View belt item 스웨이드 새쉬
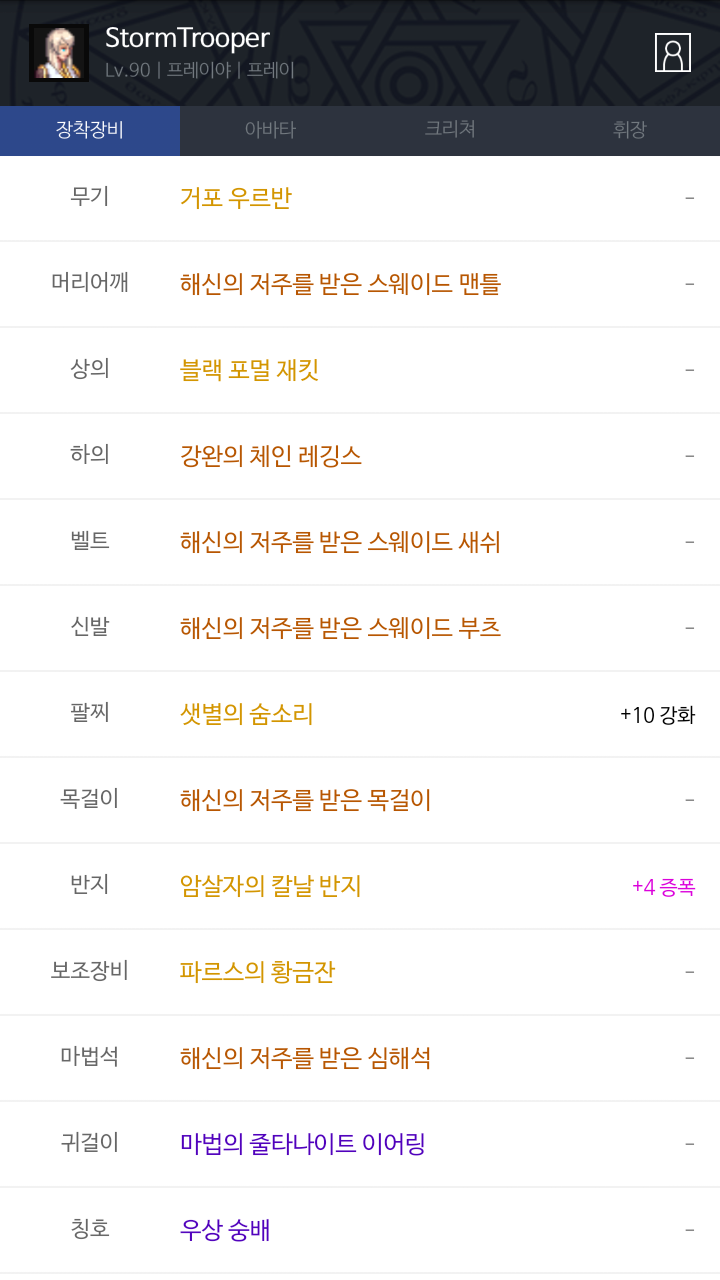Screen dimensions: 720x1280 tap(360, 542)
